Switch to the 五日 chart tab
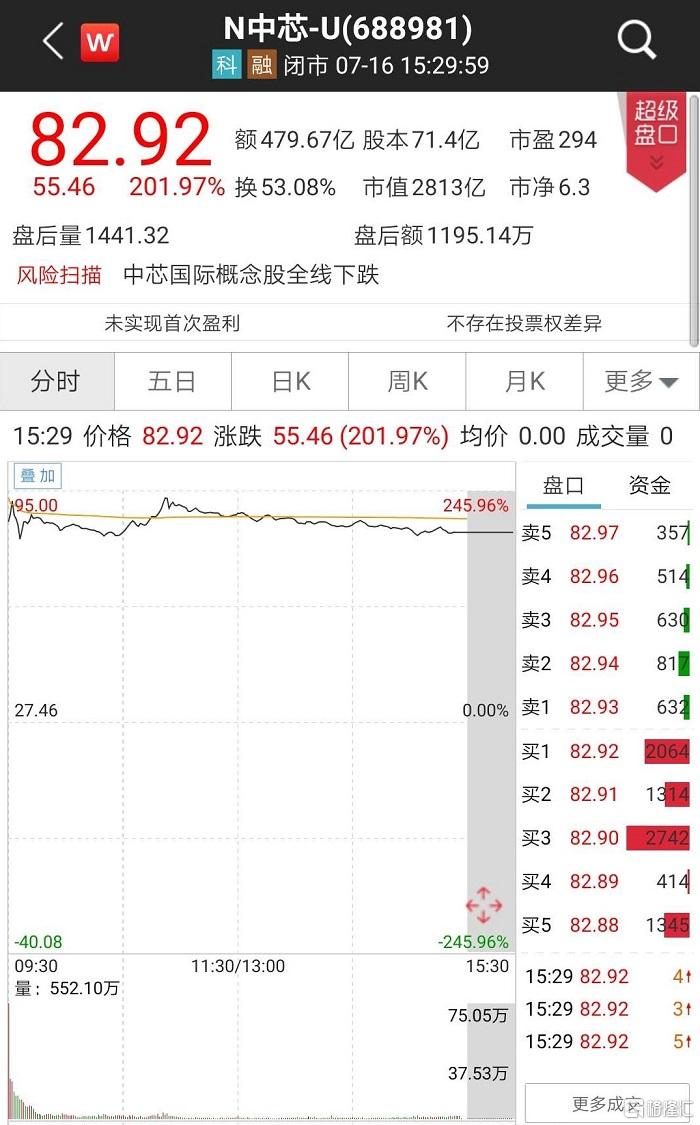 [x=172, y=381]
